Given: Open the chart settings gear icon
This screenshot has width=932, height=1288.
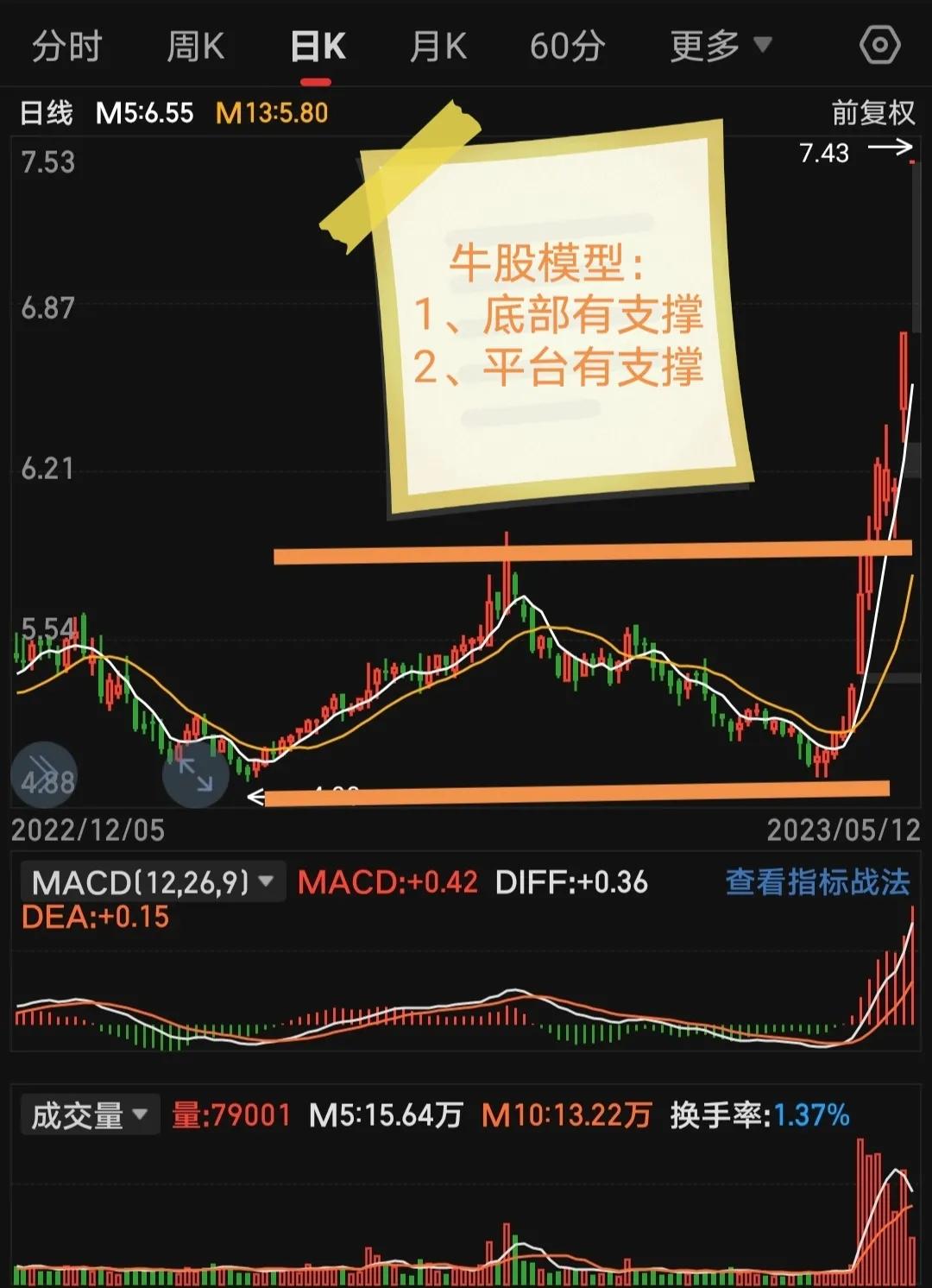Looking at the screenshot, I should (x=878, y=45).
